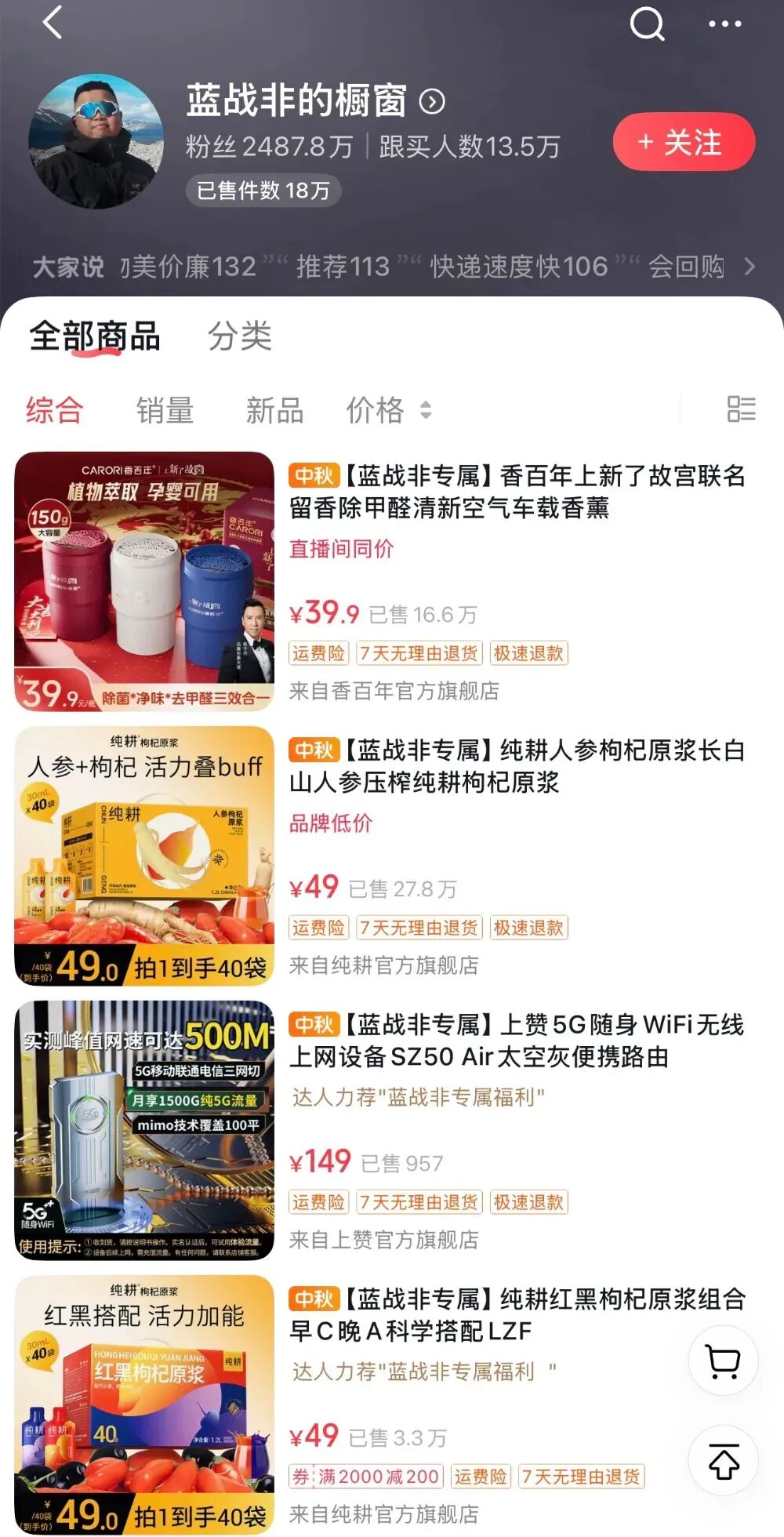Toggle the list layout view icon
The height and width of the screenshot is (1537, 784).
coord(741,409)
